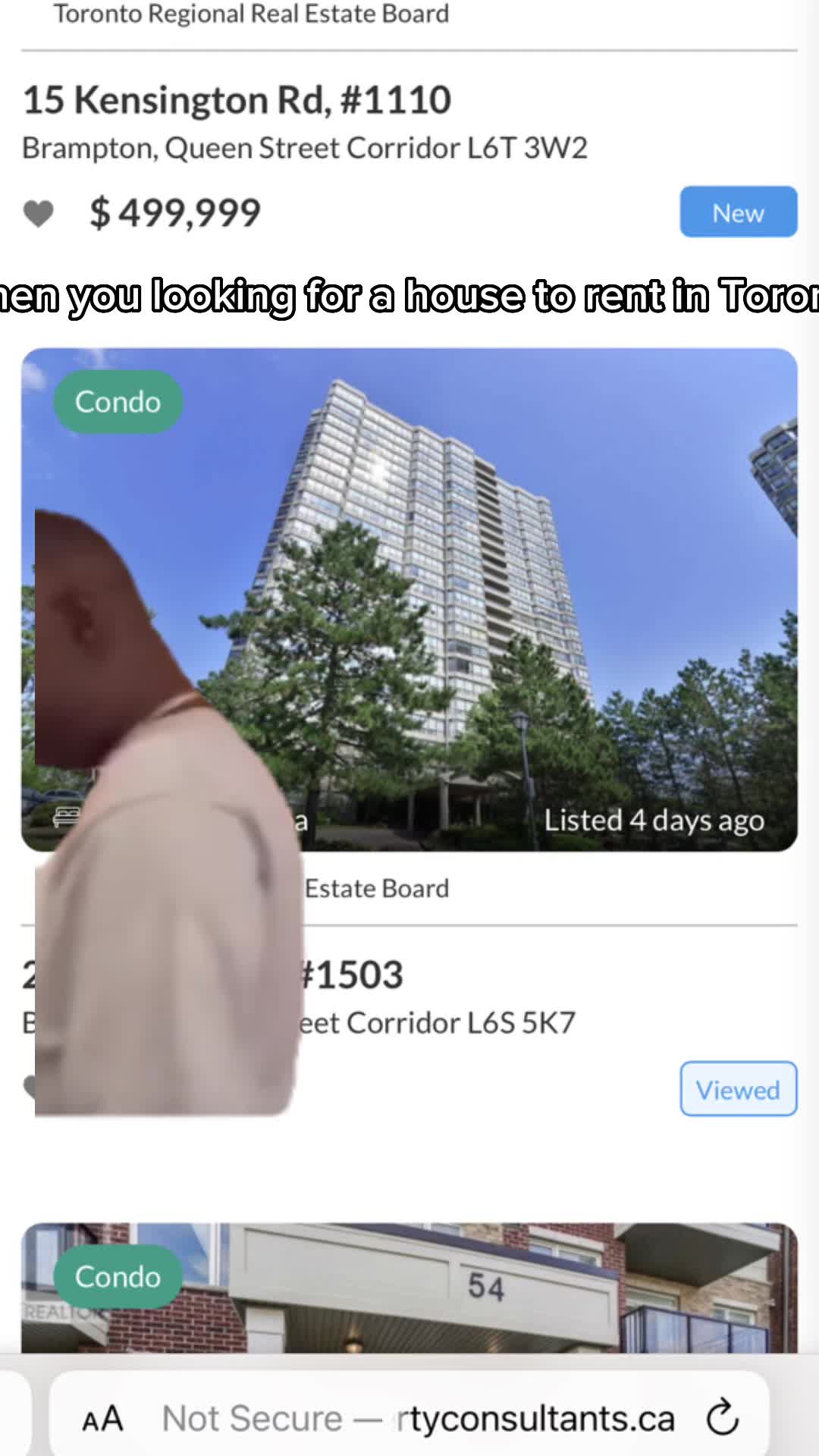819x1456 pixels.
Task: Reload the current web page
Action: [x=722, y=1417]
